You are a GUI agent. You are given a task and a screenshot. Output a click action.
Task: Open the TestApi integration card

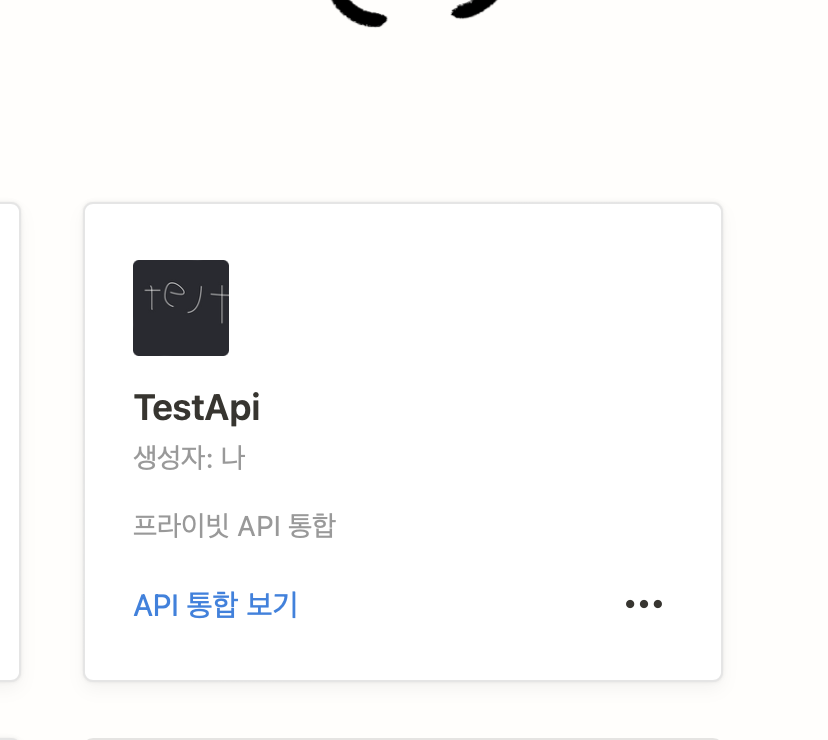pos(403,442)
